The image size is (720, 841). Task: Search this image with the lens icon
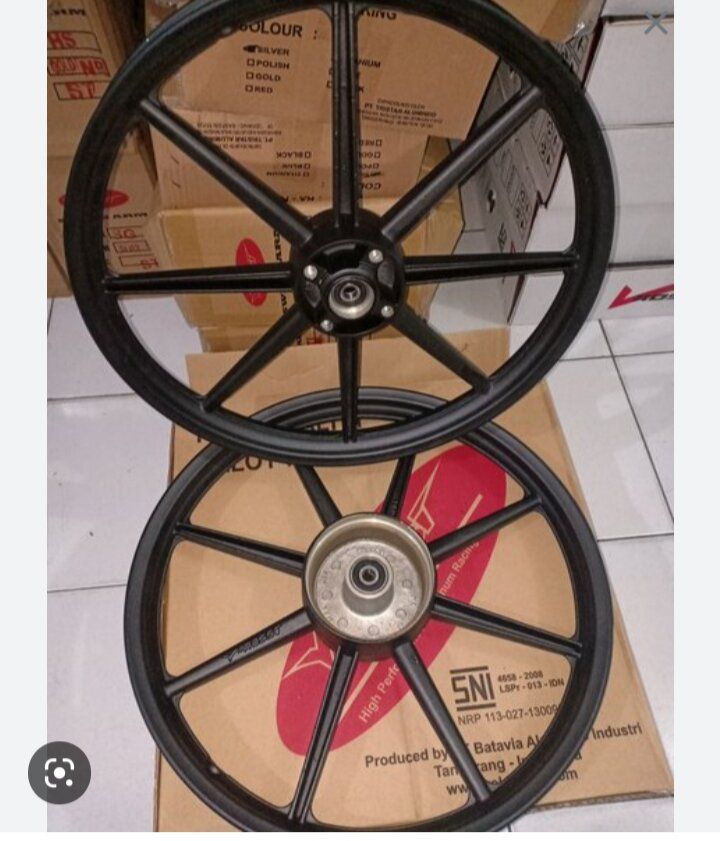(59, 772)
